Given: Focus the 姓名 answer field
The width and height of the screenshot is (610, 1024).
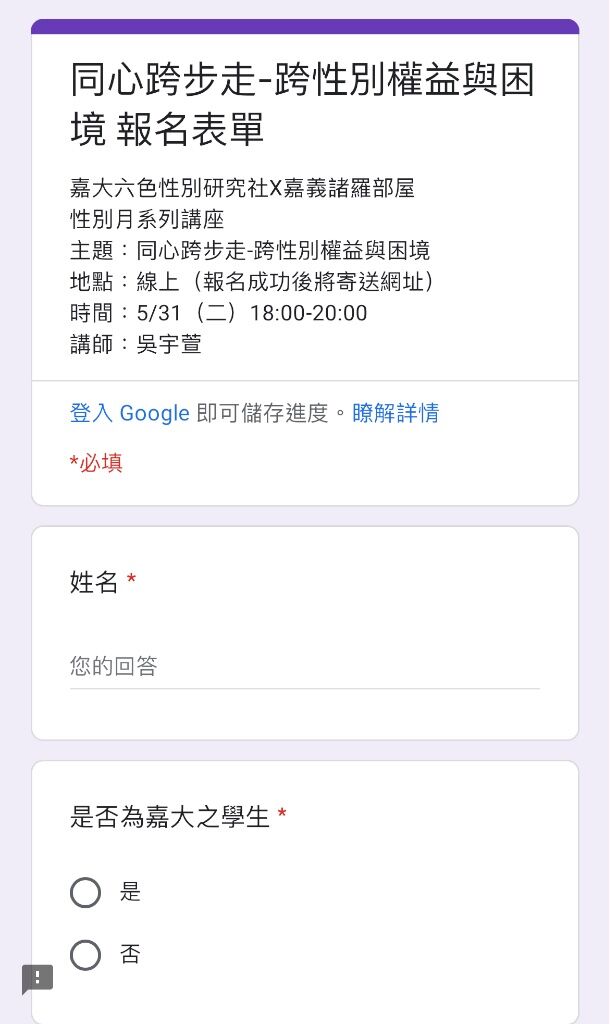Looking at the screenshot, I should tap(304, 667).
